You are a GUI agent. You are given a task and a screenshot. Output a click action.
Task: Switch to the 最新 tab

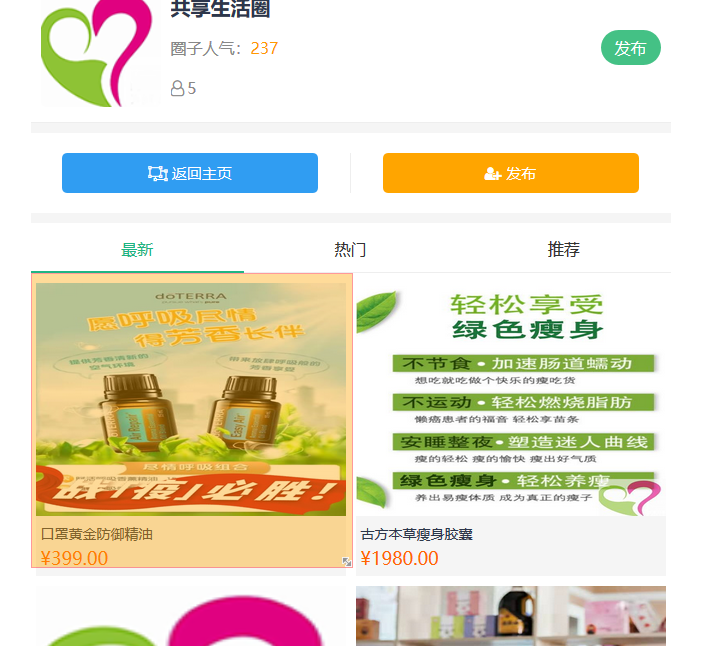coord(137,250)
